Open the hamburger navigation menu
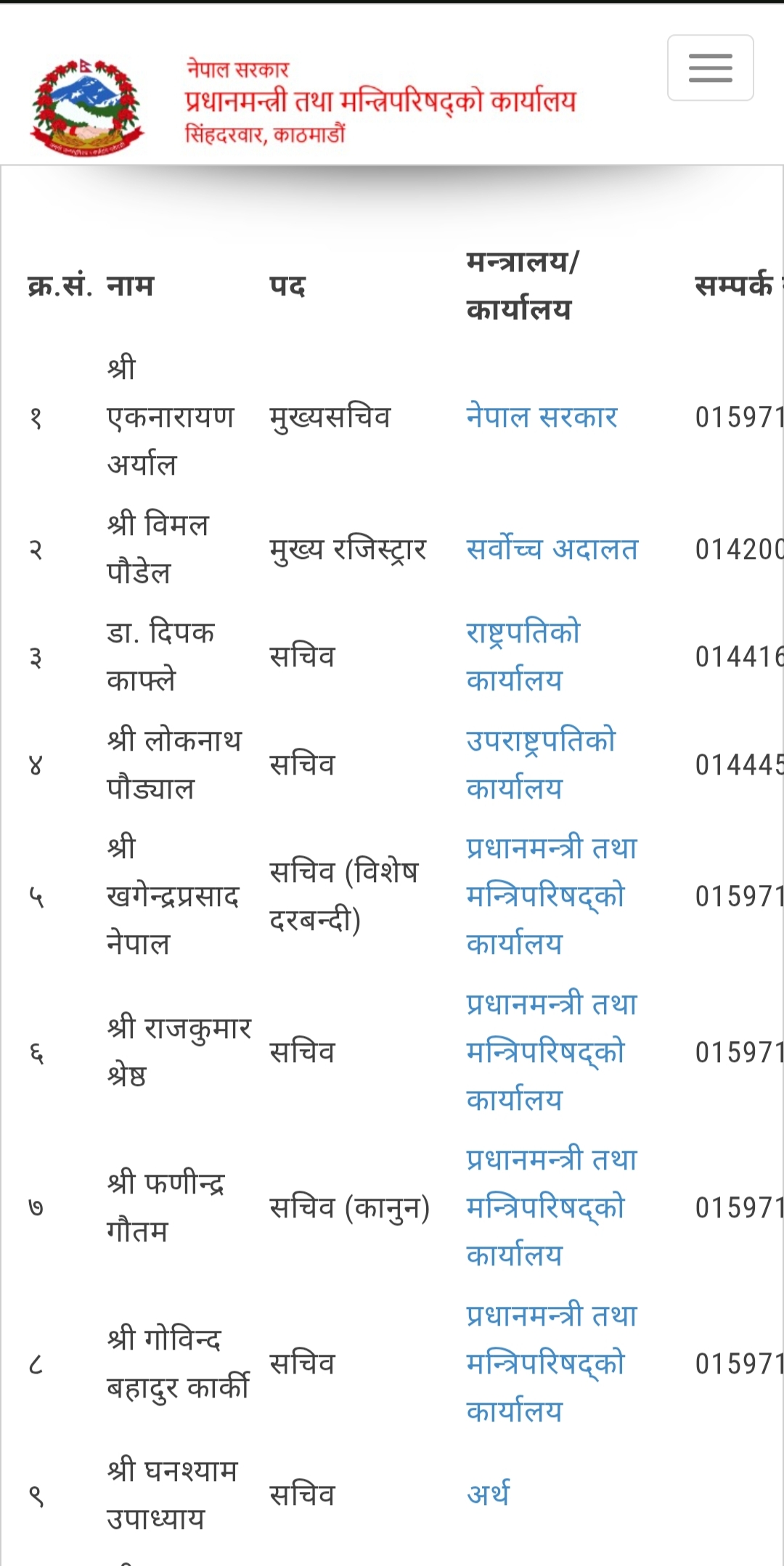Screen dimensions: 784x1566 click(x=710, y=68)
